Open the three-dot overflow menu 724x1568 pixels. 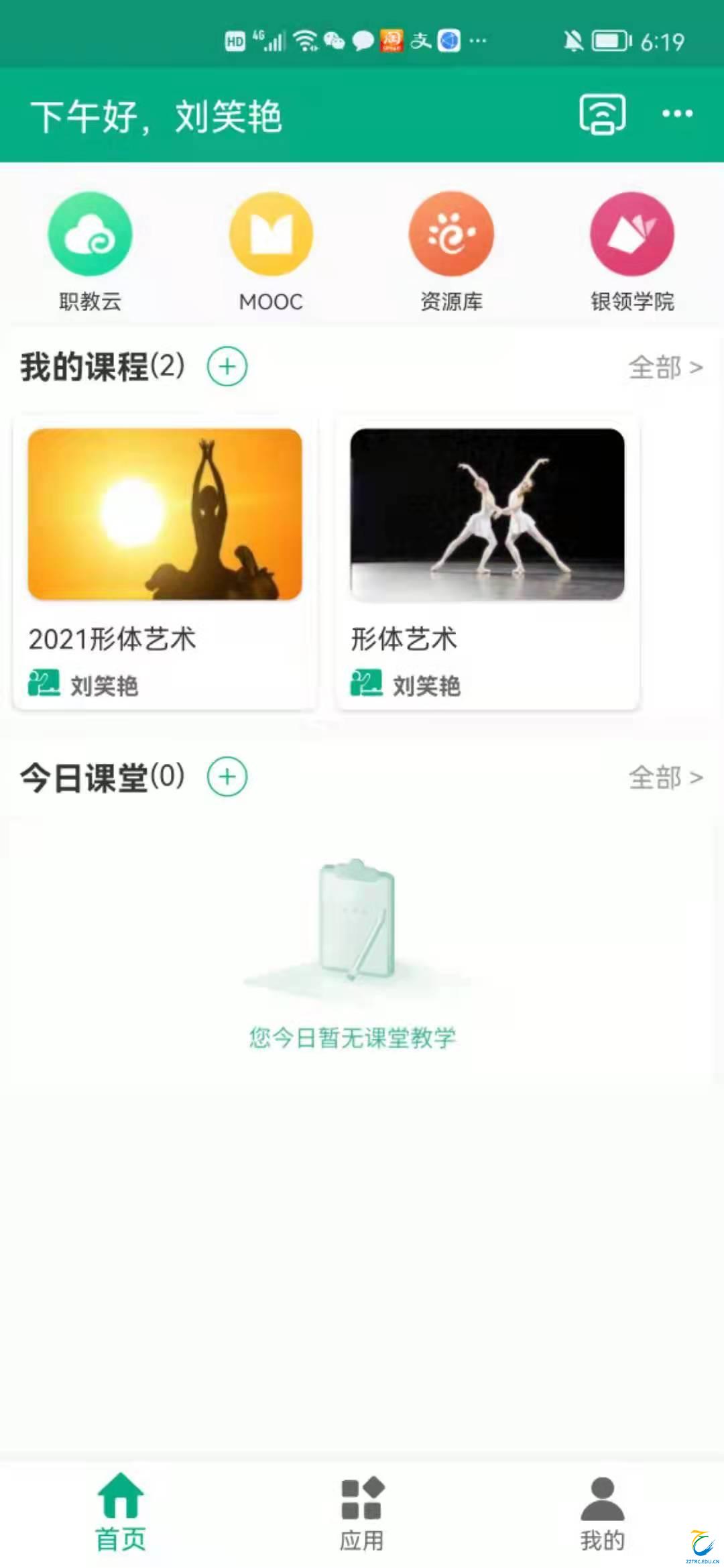click(677, 114)
